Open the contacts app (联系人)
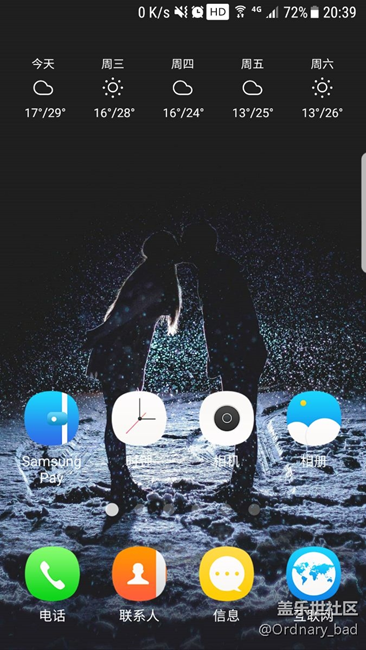The image size is (366, 650). pos(139,574)
